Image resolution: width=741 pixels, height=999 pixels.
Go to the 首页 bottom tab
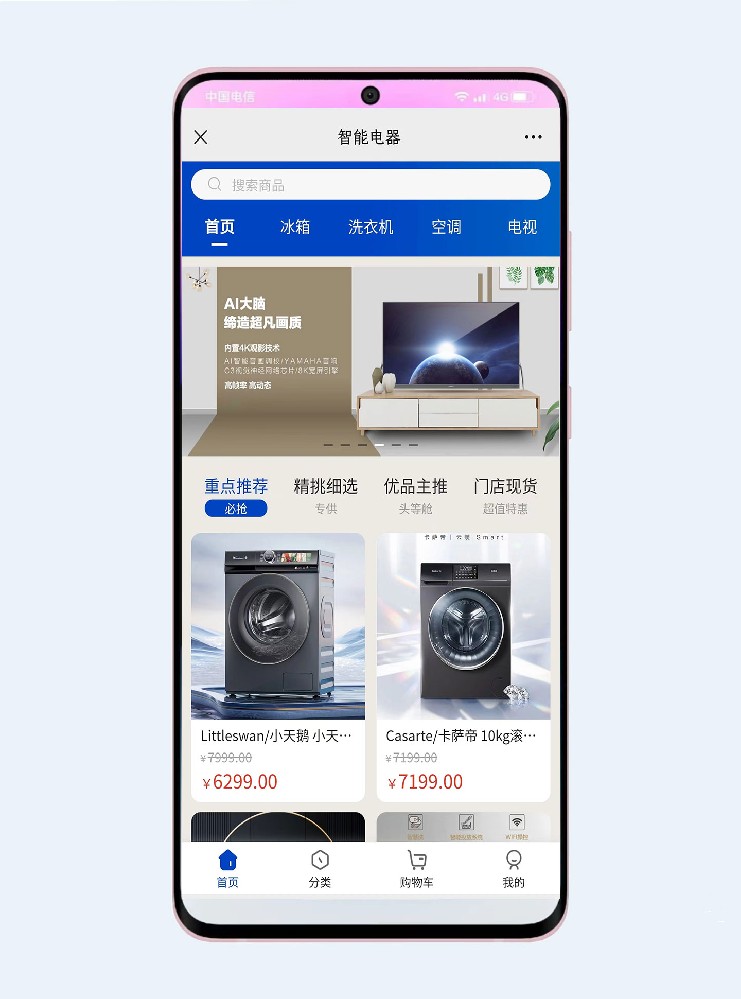[x=228, y=868]
